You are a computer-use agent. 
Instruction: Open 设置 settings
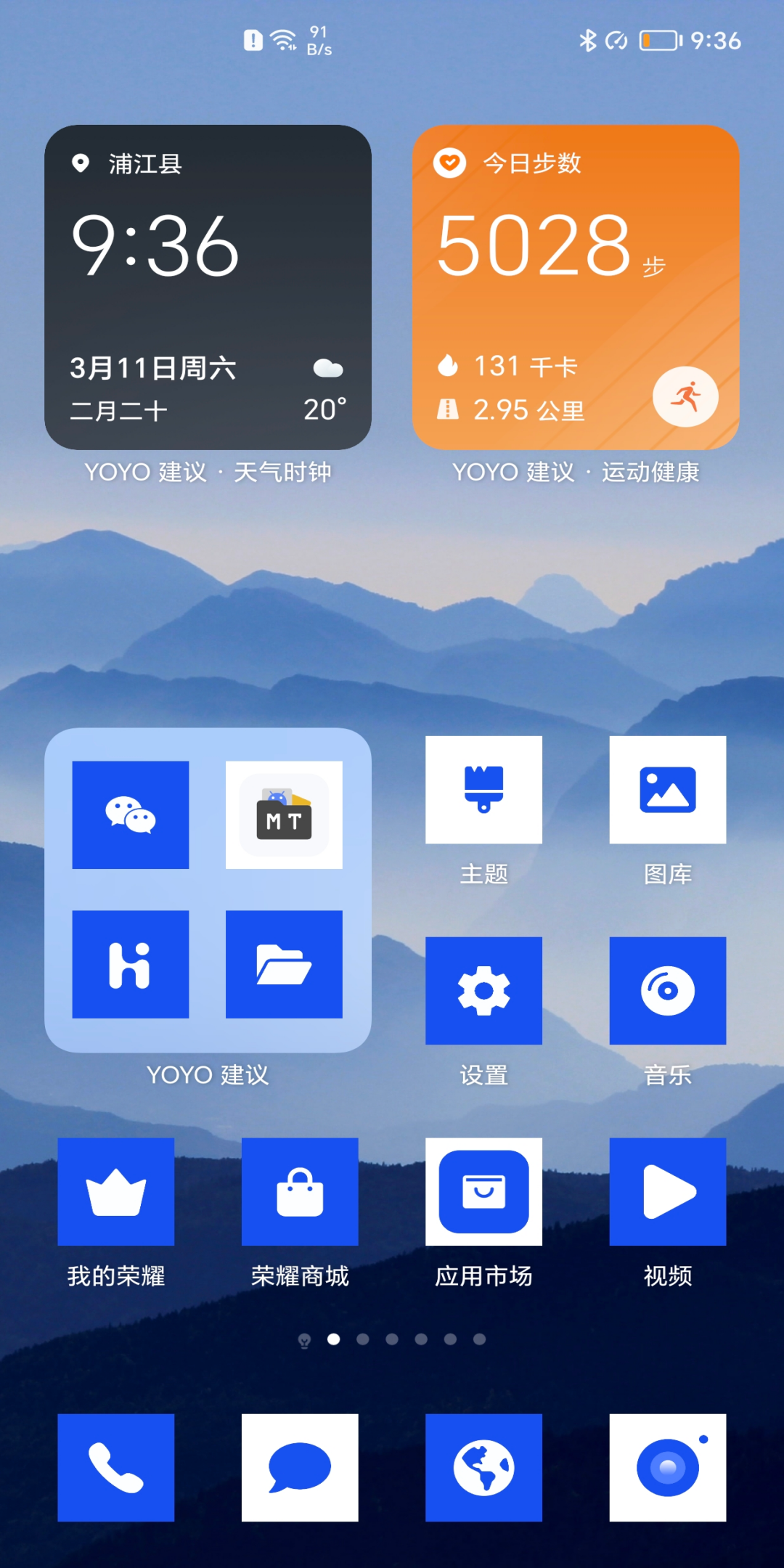pos(483,990)
